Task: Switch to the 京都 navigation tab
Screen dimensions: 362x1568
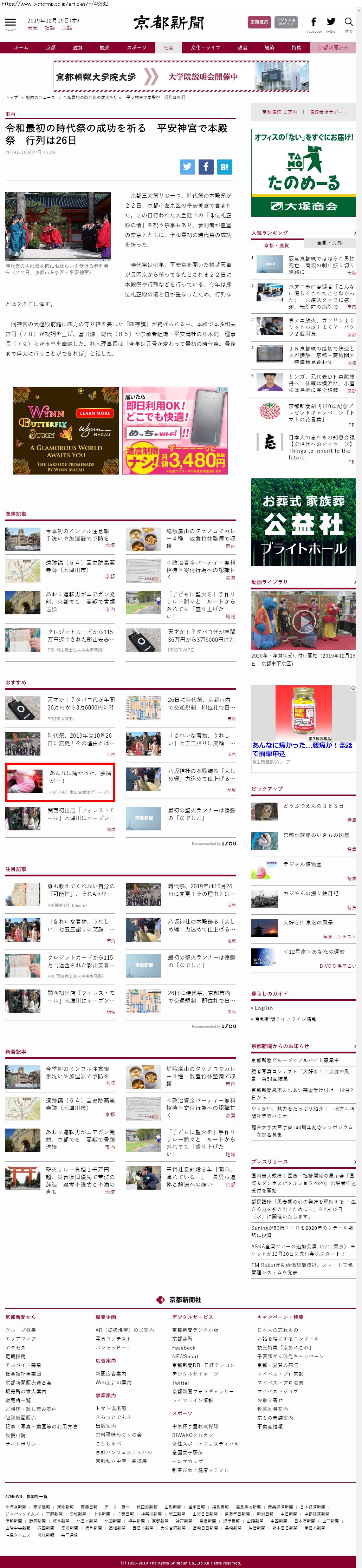Action: 51,47
